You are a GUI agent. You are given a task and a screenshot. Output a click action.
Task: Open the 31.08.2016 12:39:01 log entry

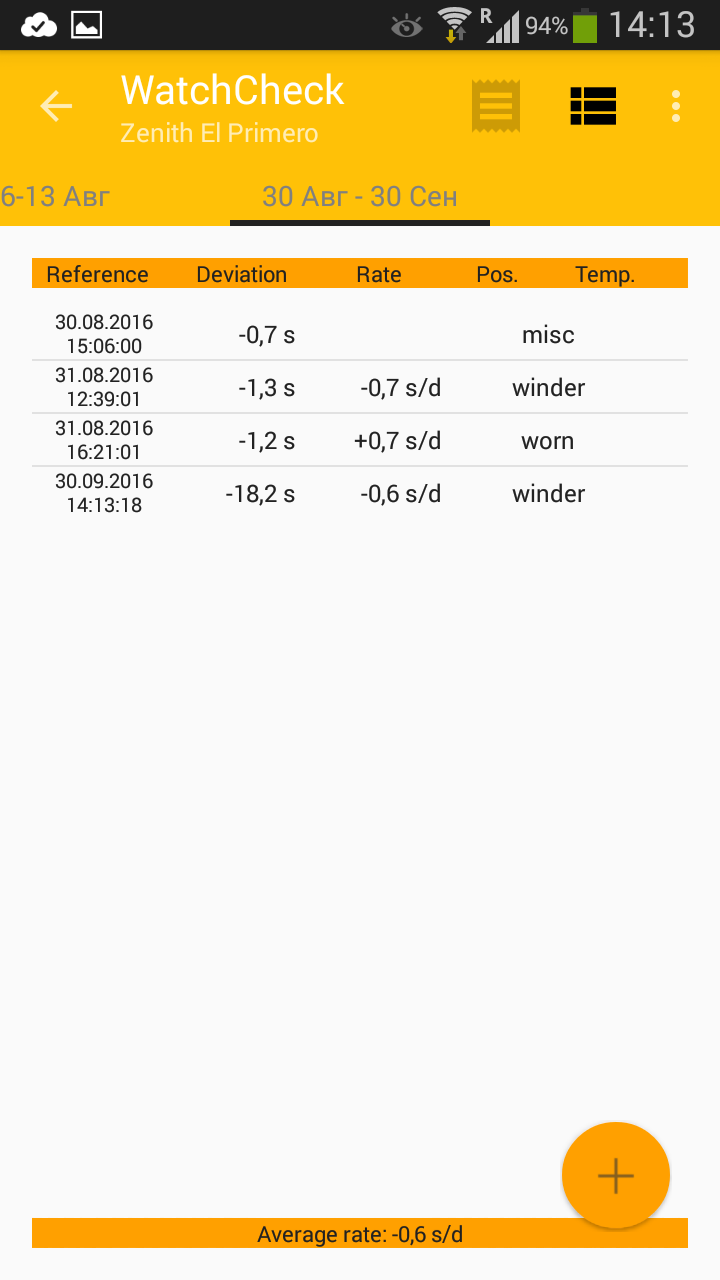click(360, 388)
